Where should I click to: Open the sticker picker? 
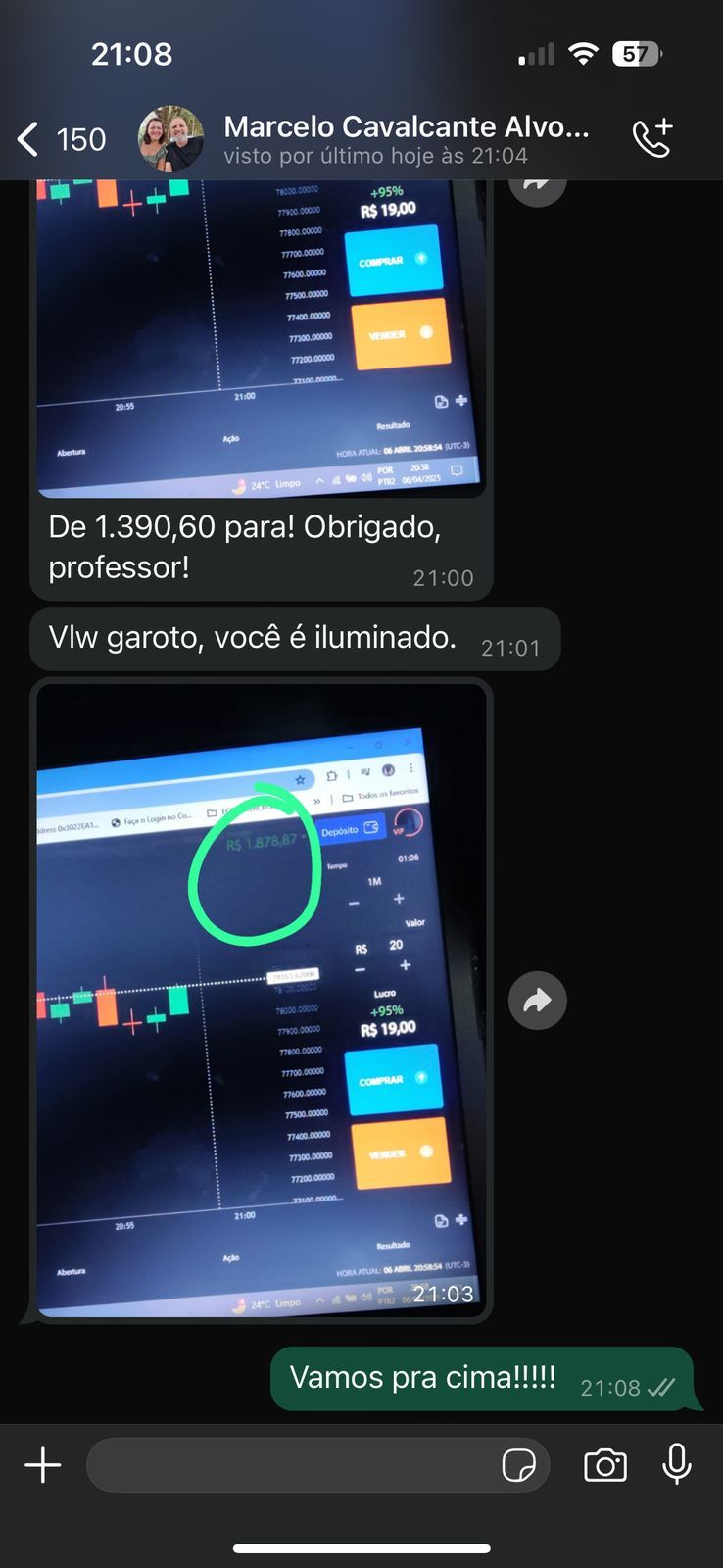coord(518,1466)
